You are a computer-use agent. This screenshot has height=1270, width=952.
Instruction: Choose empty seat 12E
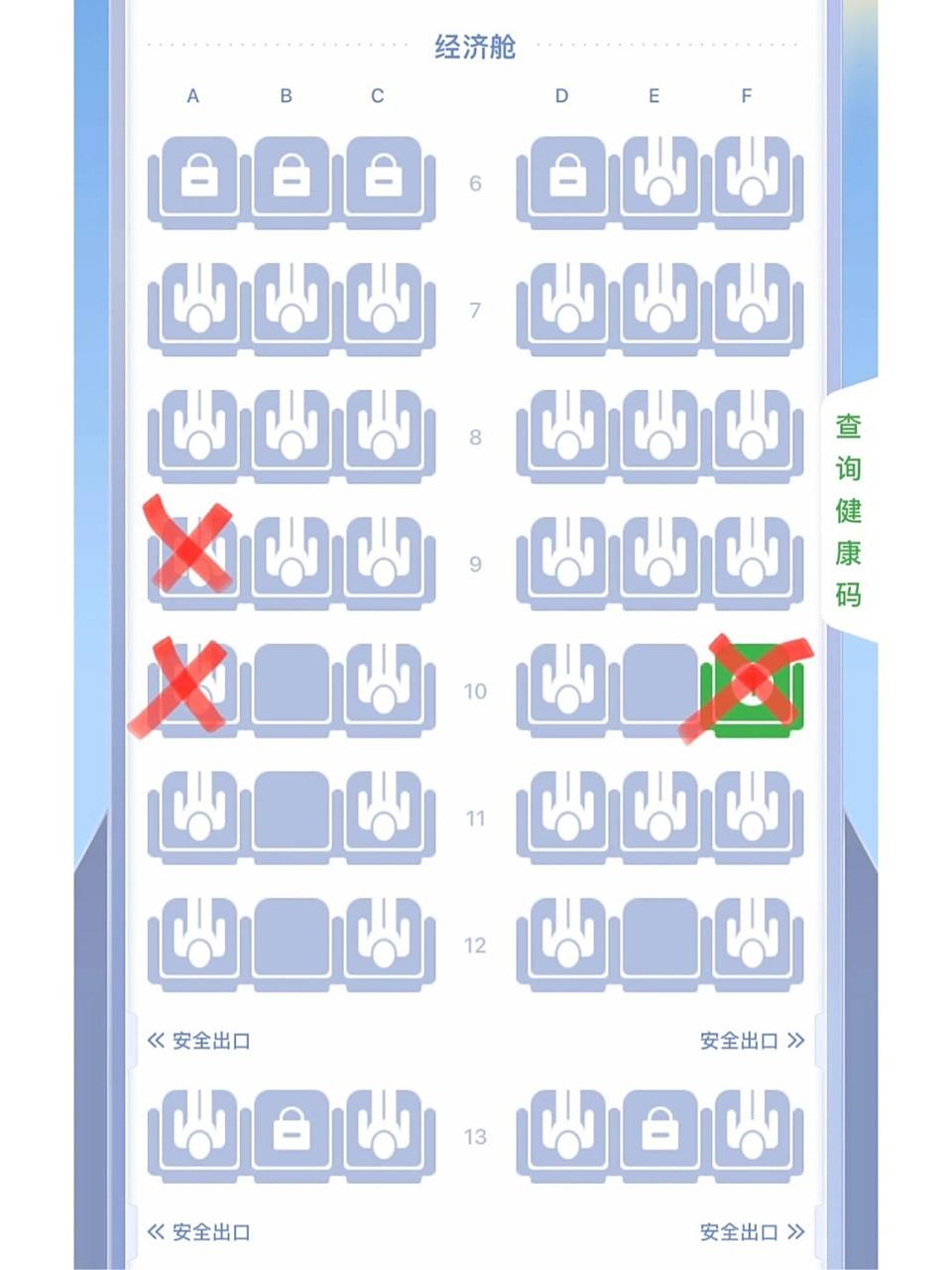click(659, 940)
